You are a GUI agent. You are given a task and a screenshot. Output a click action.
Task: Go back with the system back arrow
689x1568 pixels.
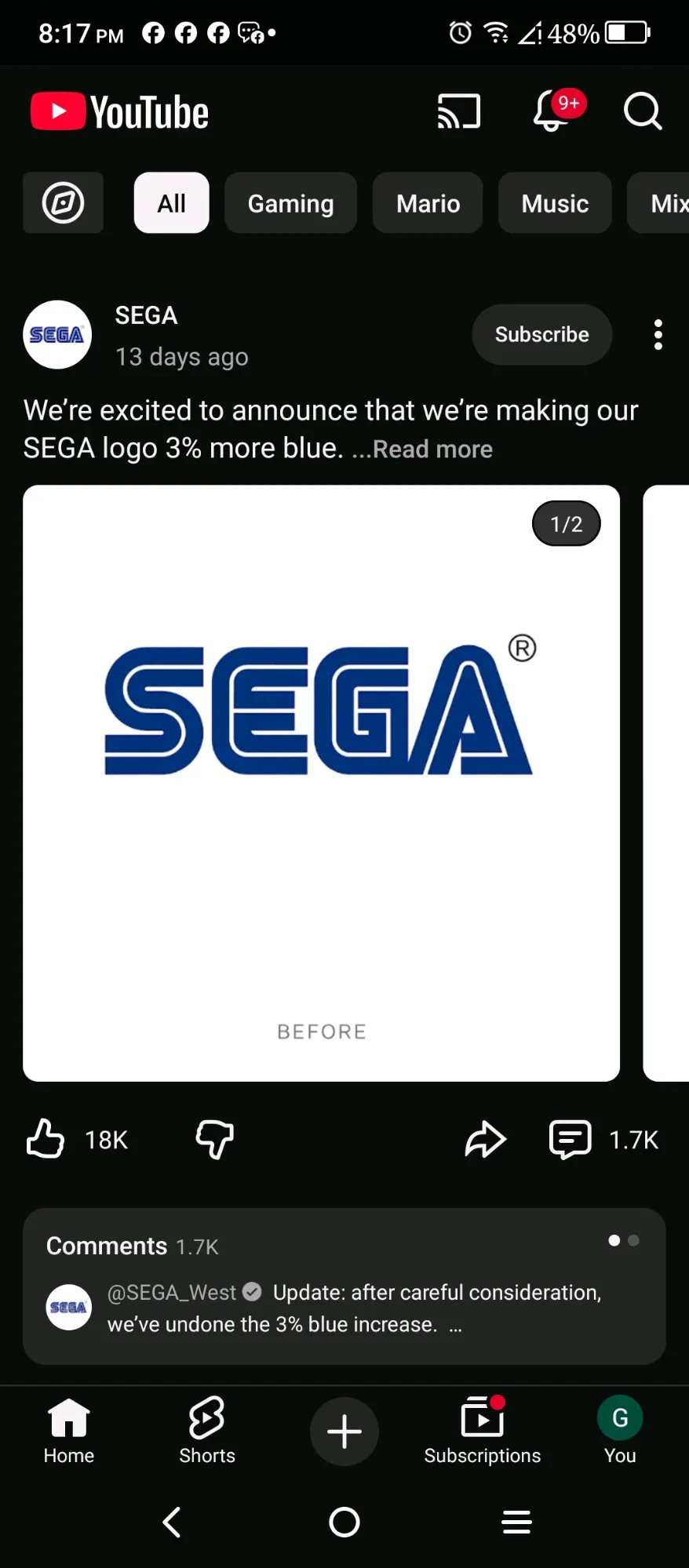coord(172,1523)
